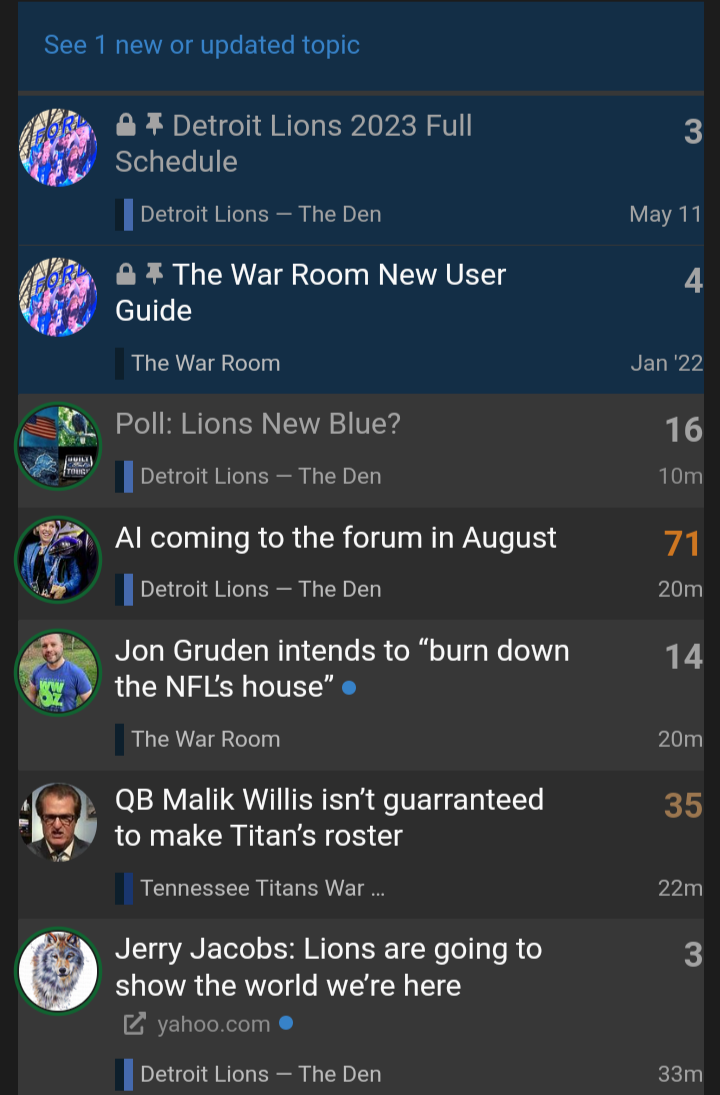View poster avatar on the Jon Gruden topic
The image size is (720, 1095).
(x=58, y=673)
